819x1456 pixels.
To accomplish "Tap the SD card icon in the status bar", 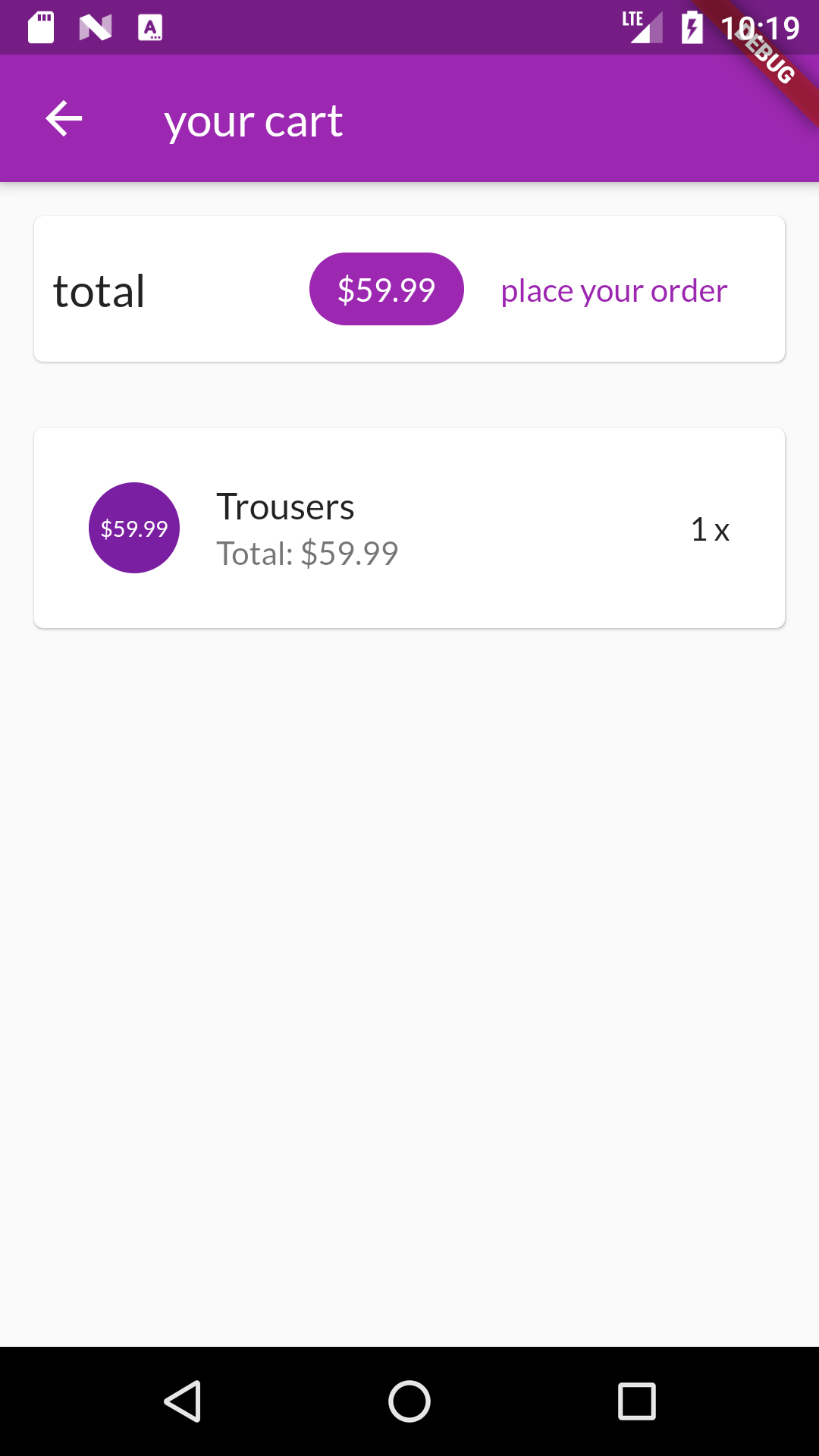I will tap(39, 27).
